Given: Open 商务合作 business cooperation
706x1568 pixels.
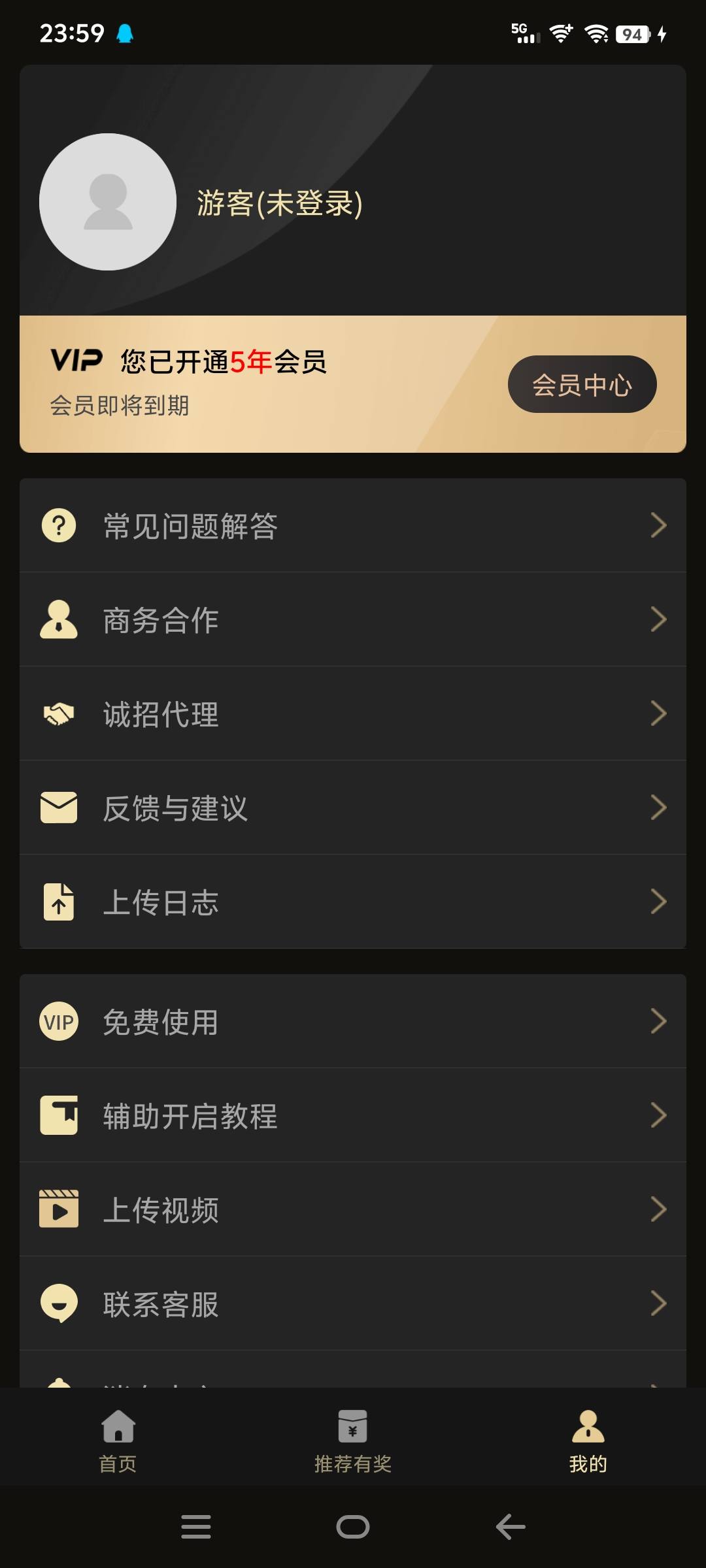Looking at the screenshot, I should pyautogui.click(x=353, y=620).
